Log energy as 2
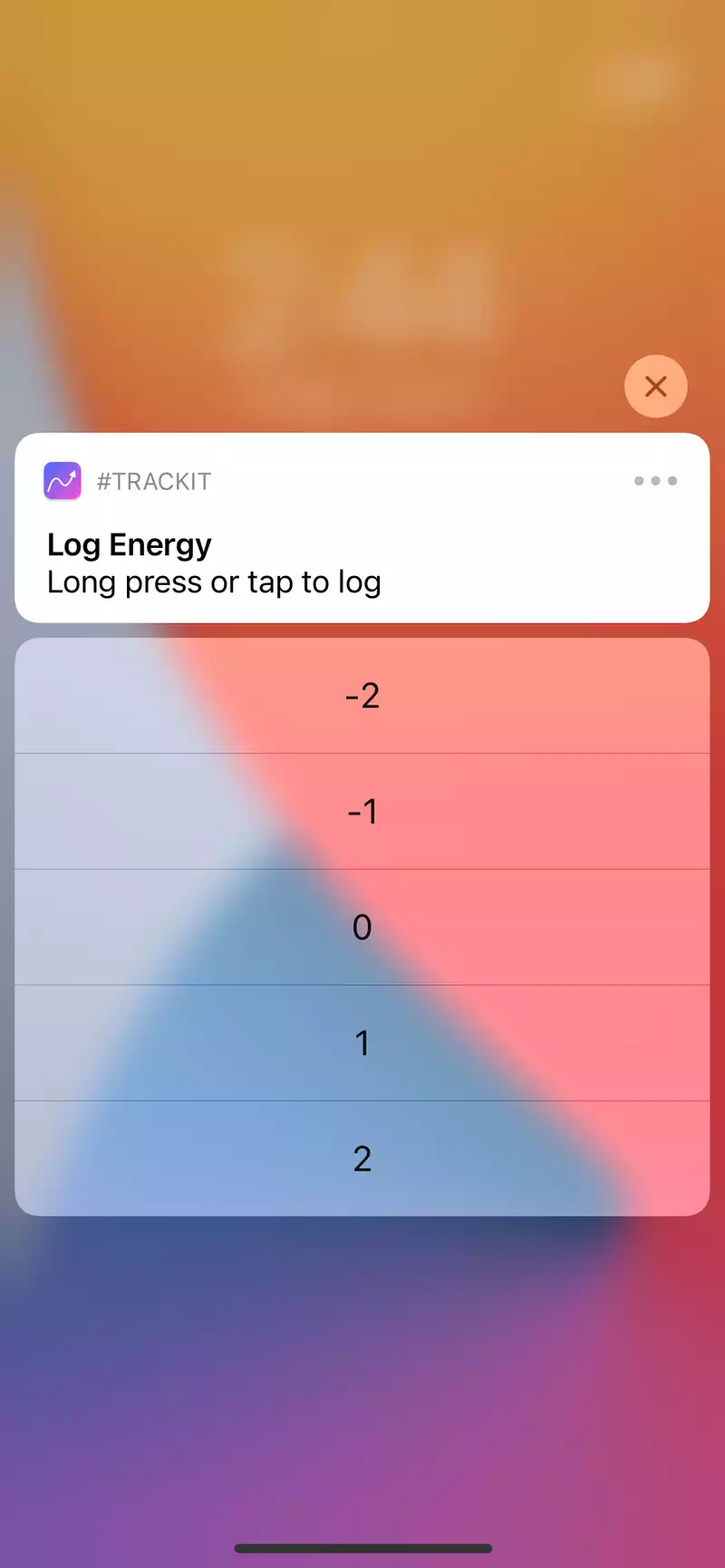 pyautogui.click(x=362, y=1159)
